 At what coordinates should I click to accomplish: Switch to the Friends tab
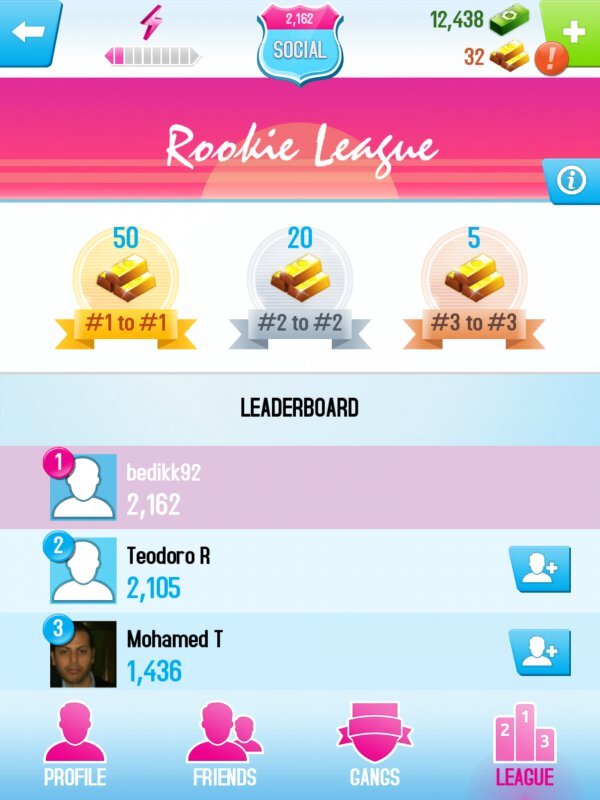click(225, 745)
